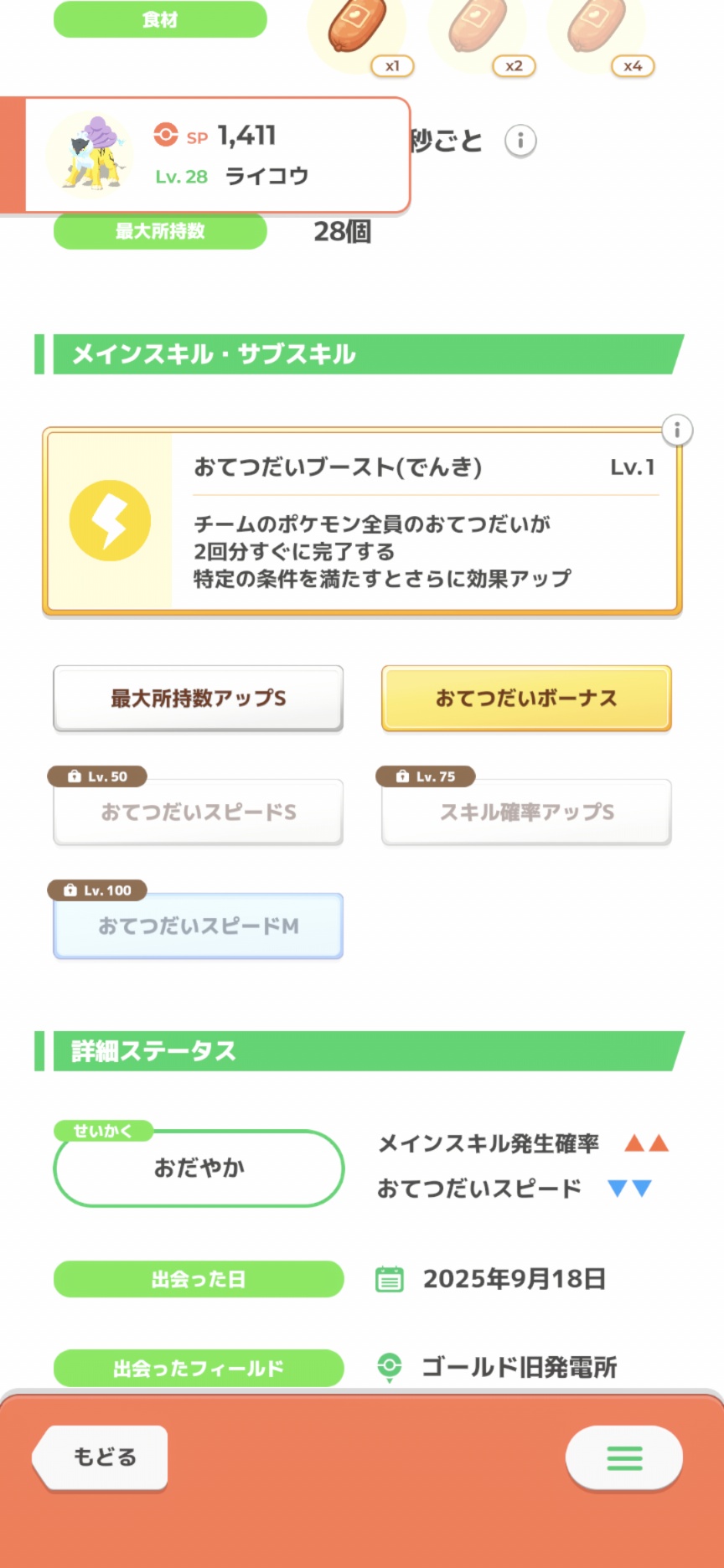724x1568 pixels.
Task: Open the green hamburger menu
Action: (x=623, y=1458)
